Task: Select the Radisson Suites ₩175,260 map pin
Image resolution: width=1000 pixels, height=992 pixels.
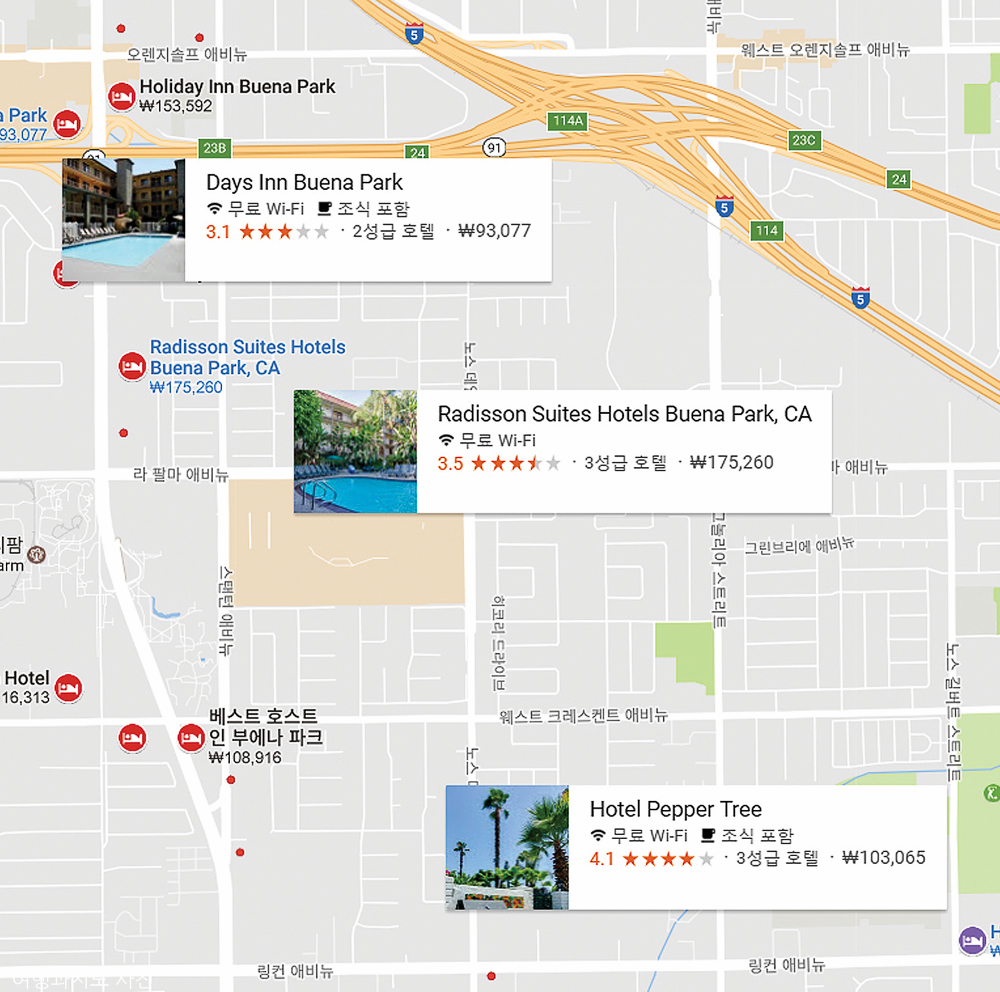Action: (130, 366)
